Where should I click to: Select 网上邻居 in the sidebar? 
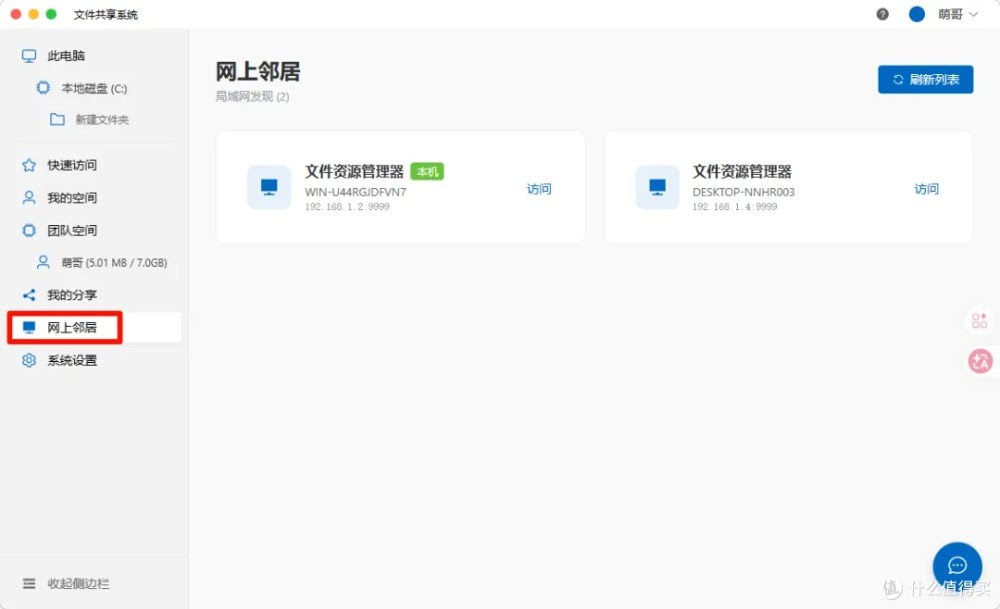coord(72,327)
